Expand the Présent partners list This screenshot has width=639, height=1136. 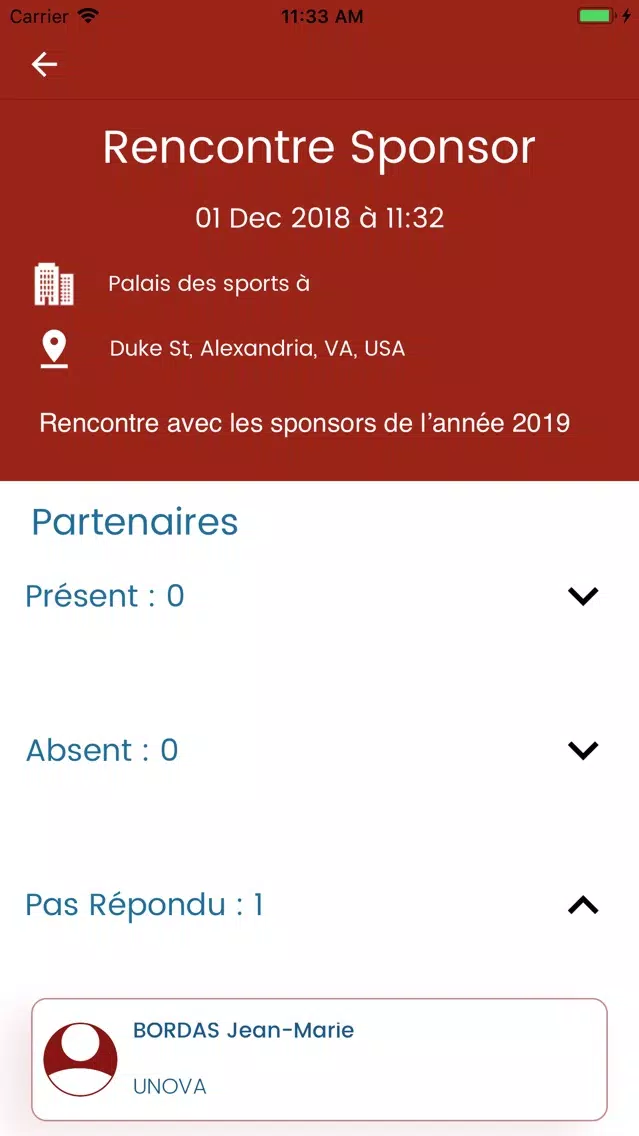(582, 596)
